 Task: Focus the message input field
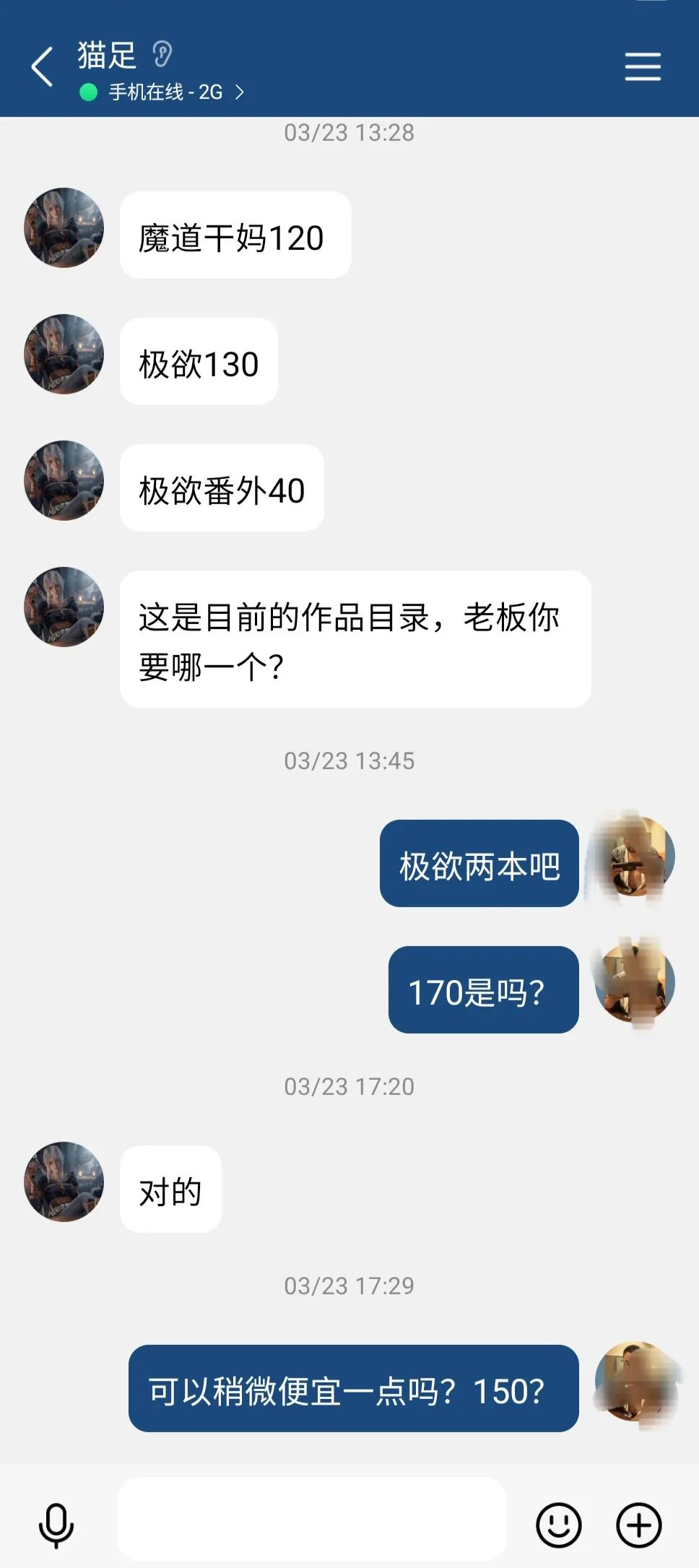tap(312, 1519)
